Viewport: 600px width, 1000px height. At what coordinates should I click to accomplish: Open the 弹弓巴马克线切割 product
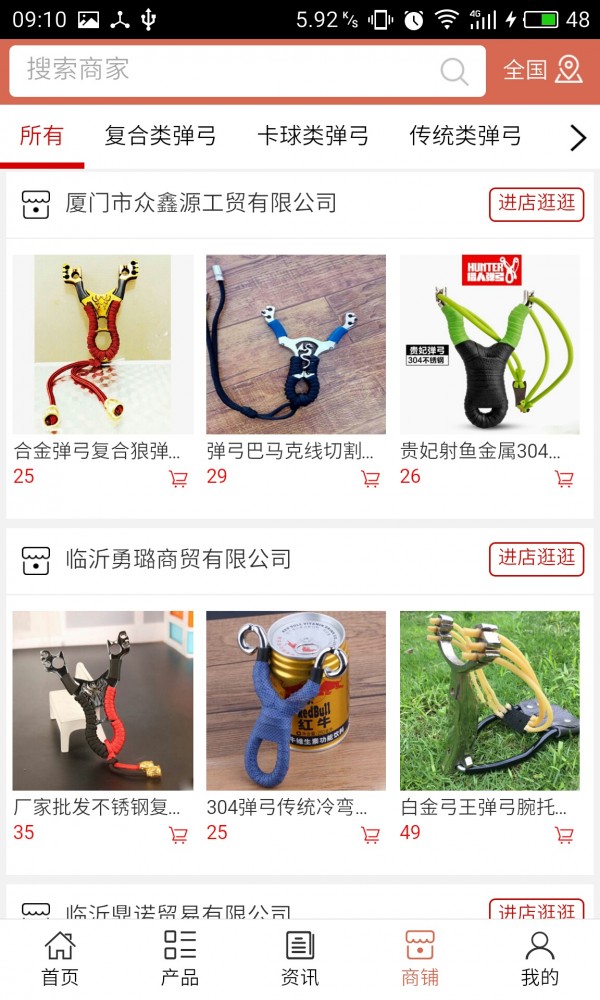coord(295,345)
